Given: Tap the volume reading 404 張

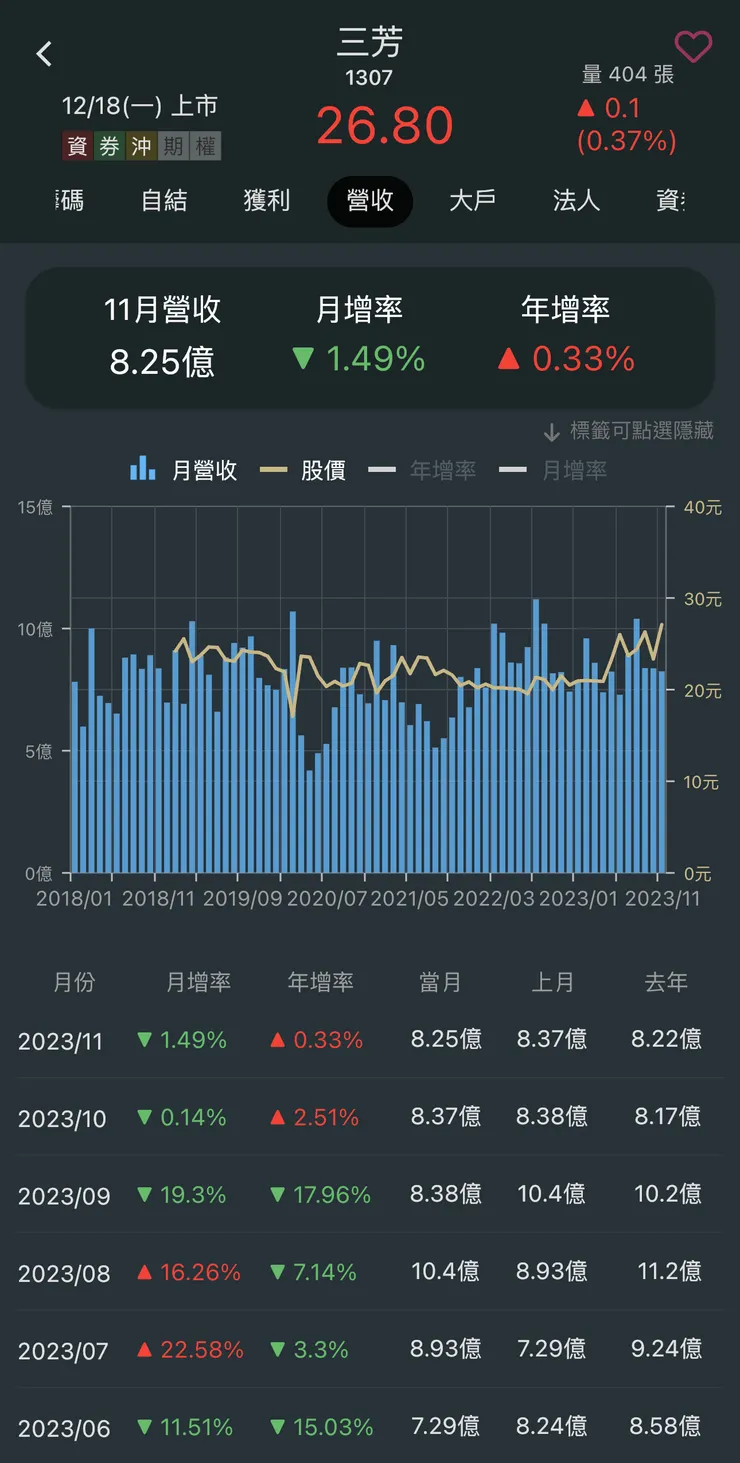Looking at the screenshot, I should tap(627, 74).
